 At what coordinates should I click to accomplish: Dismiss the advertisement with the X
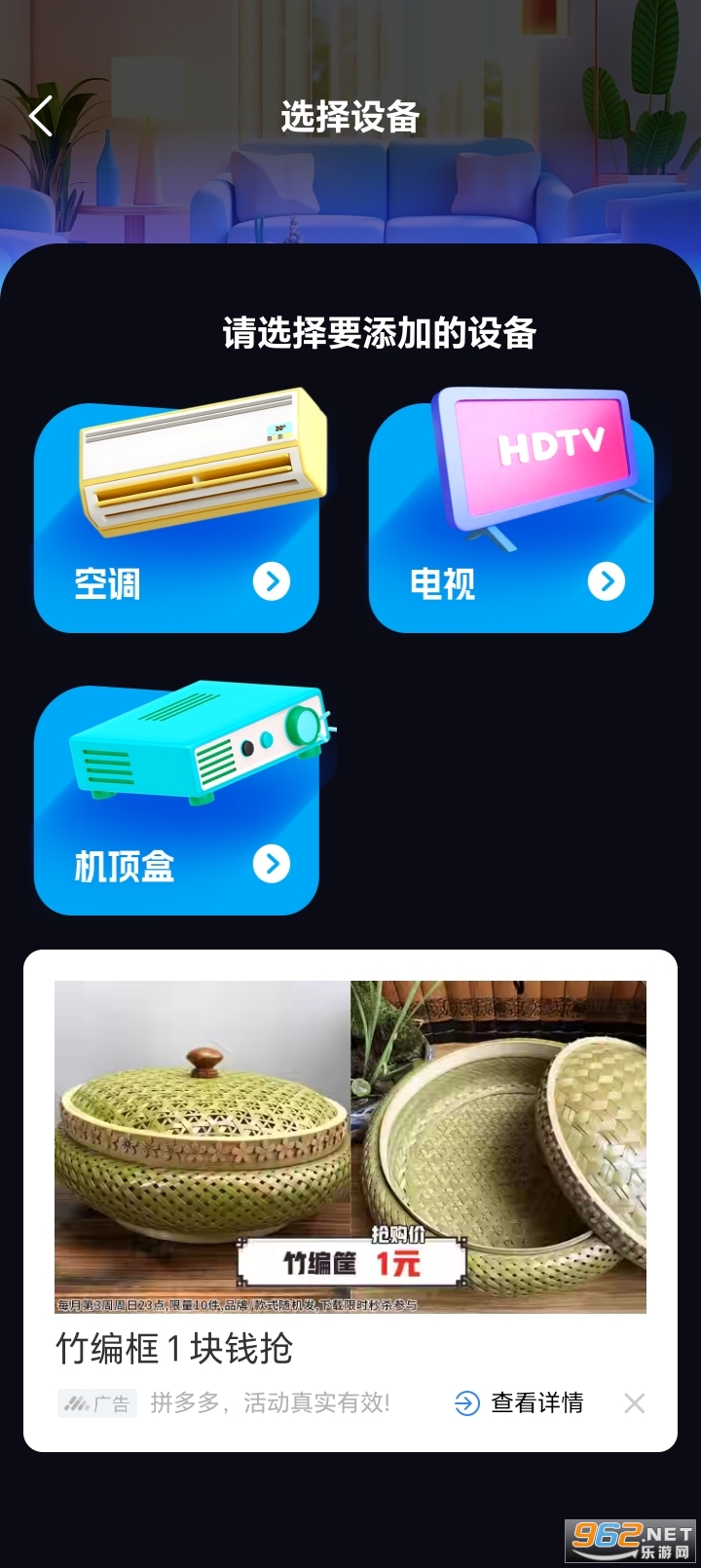634,1403
